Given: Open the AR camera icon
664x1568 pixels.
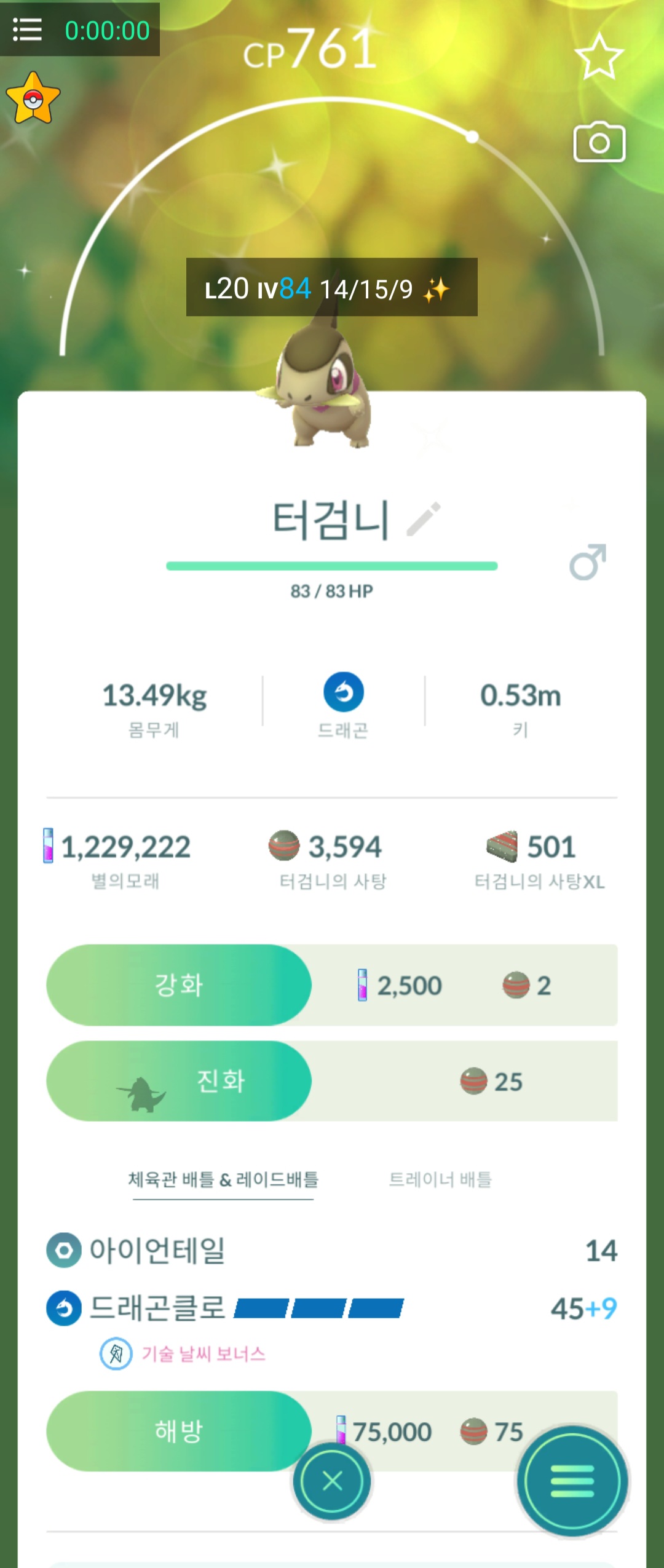Looking at the screenshot, I should [599, 143].
